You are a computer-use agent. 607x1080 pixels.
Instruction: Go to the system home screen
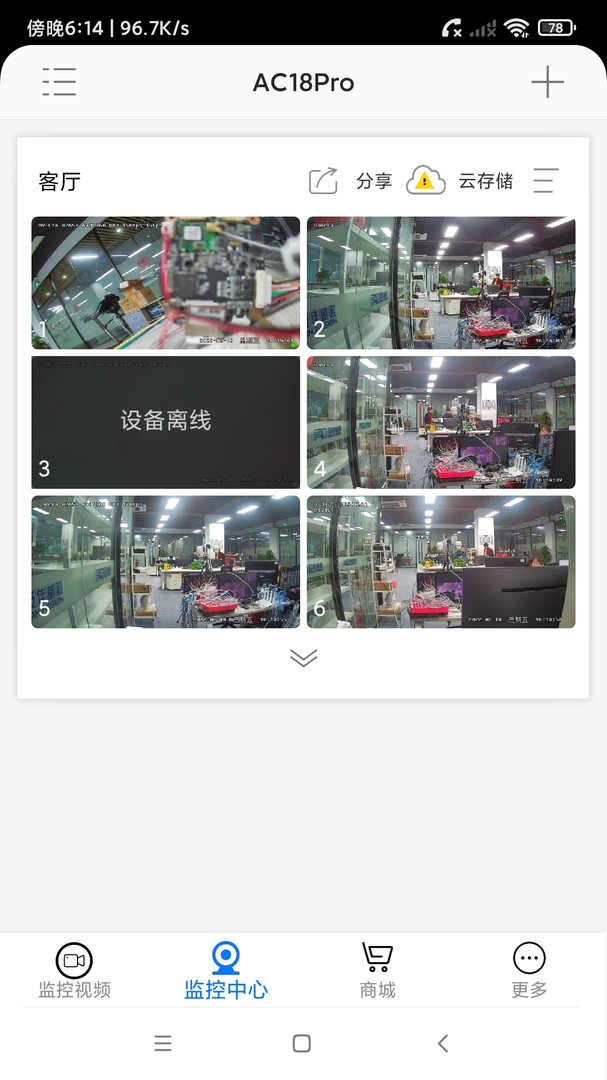pyautogui.click(x=302, y=1043)
